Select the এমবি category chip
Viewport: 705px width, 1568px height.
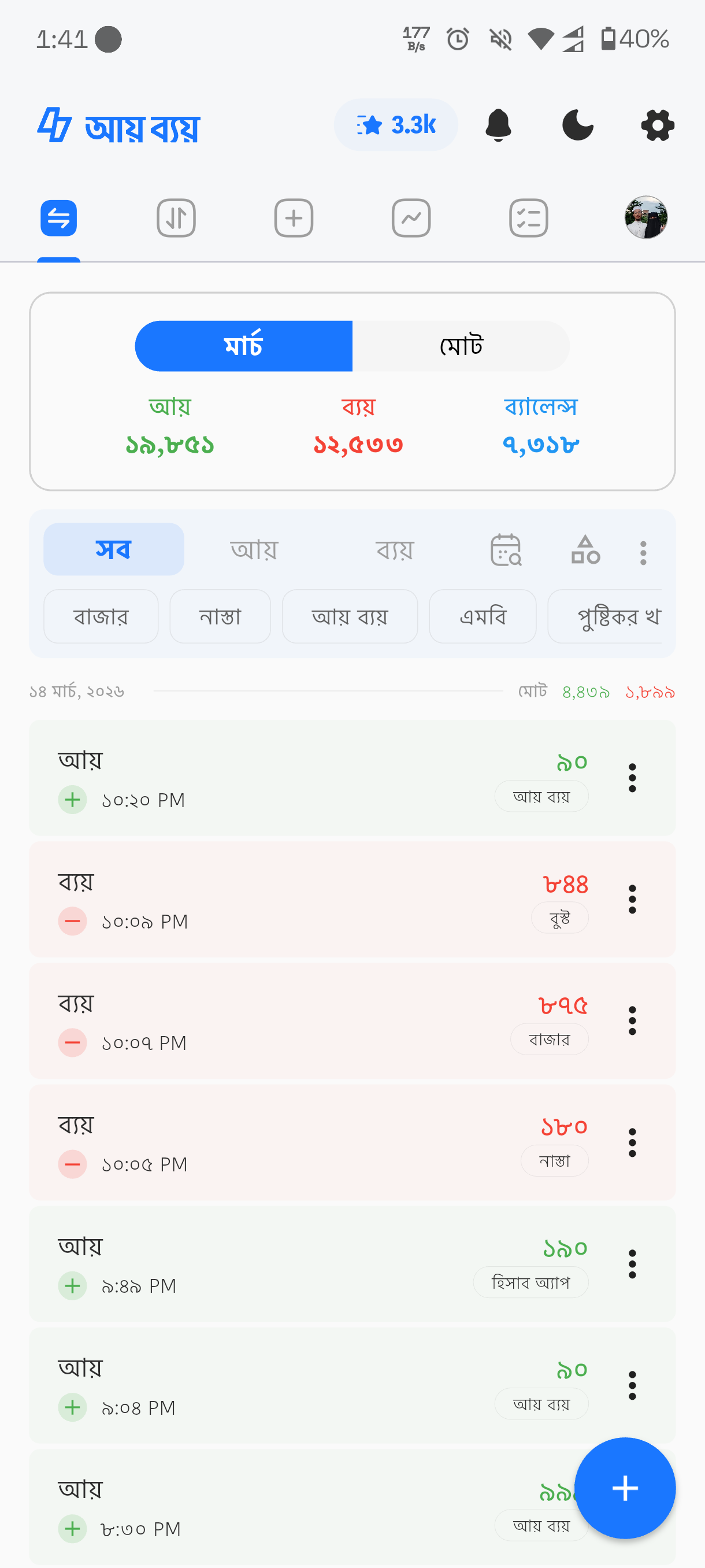click(483, 616)
